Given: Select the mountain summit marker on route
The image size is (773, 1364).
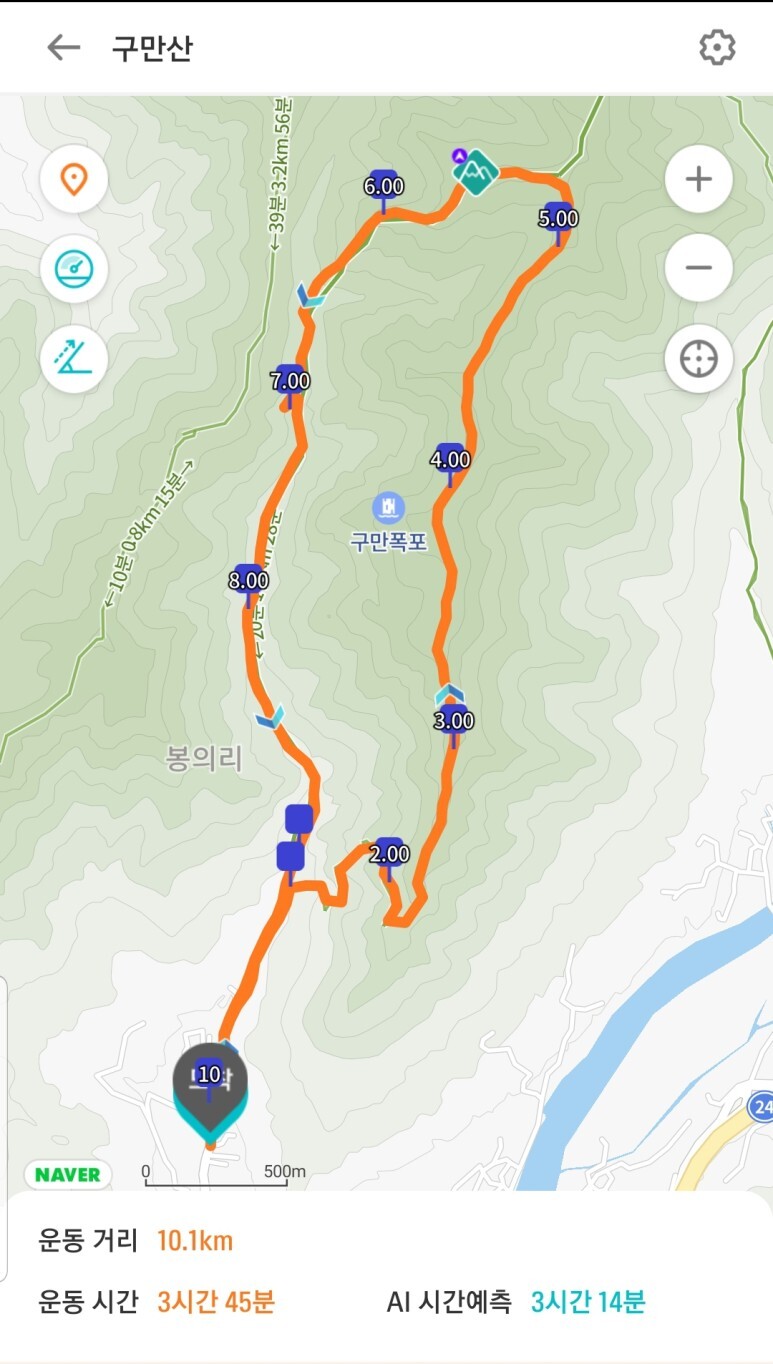Looking at the screenshot, I should pos(475,171).
